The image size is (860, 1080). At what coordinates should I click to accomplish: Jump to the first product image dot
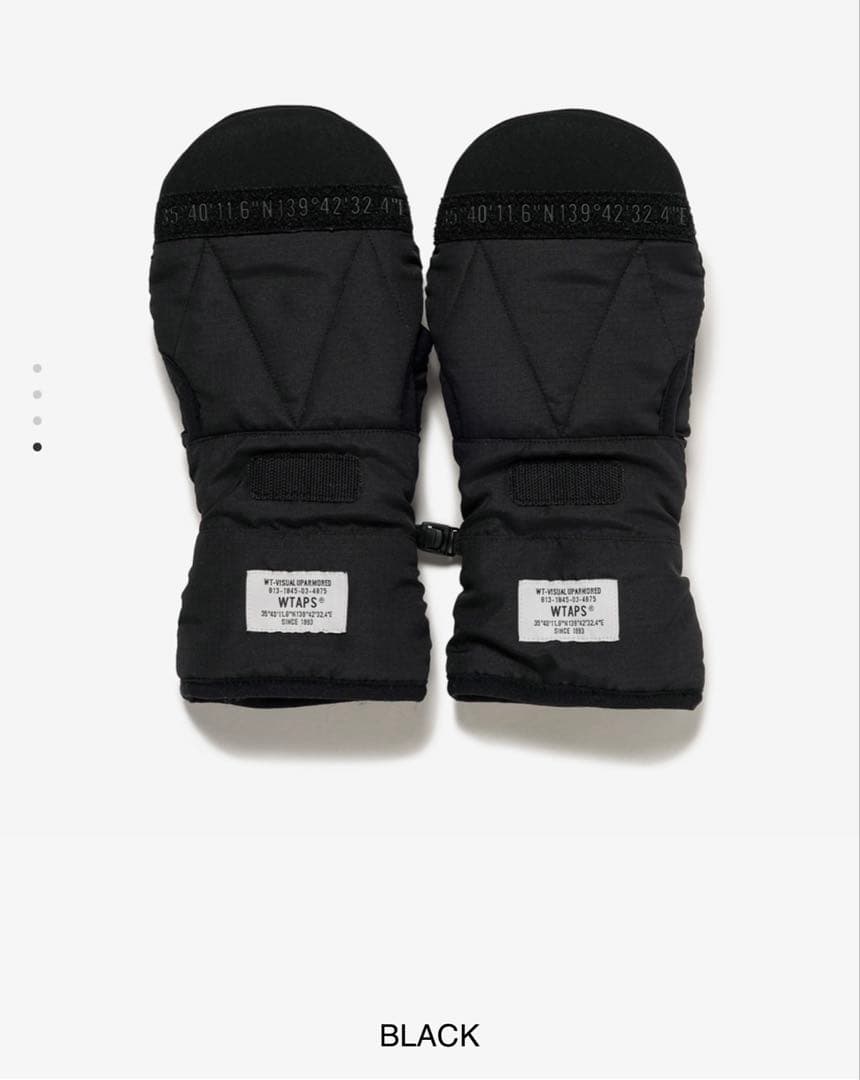[x=37, y=368]
